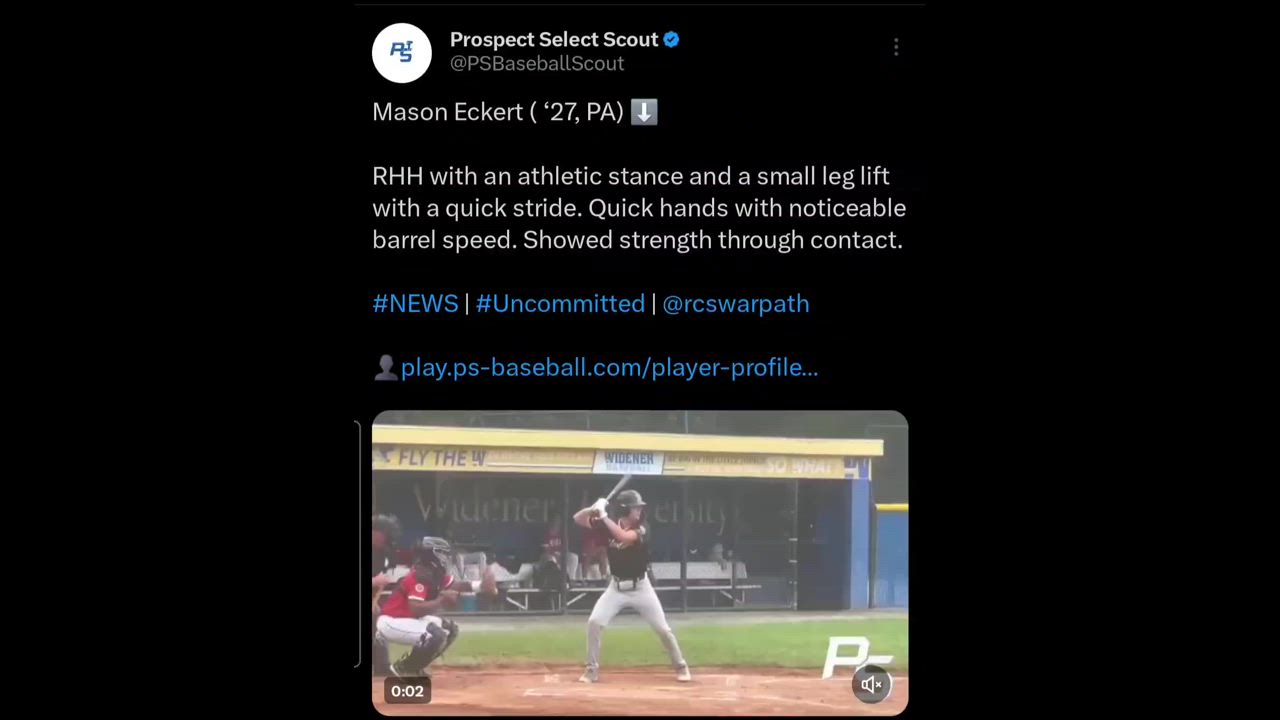The image size is (1280, 720).
Task: Open the #Uncommitted hashtag
Action: tap(560, 303)
